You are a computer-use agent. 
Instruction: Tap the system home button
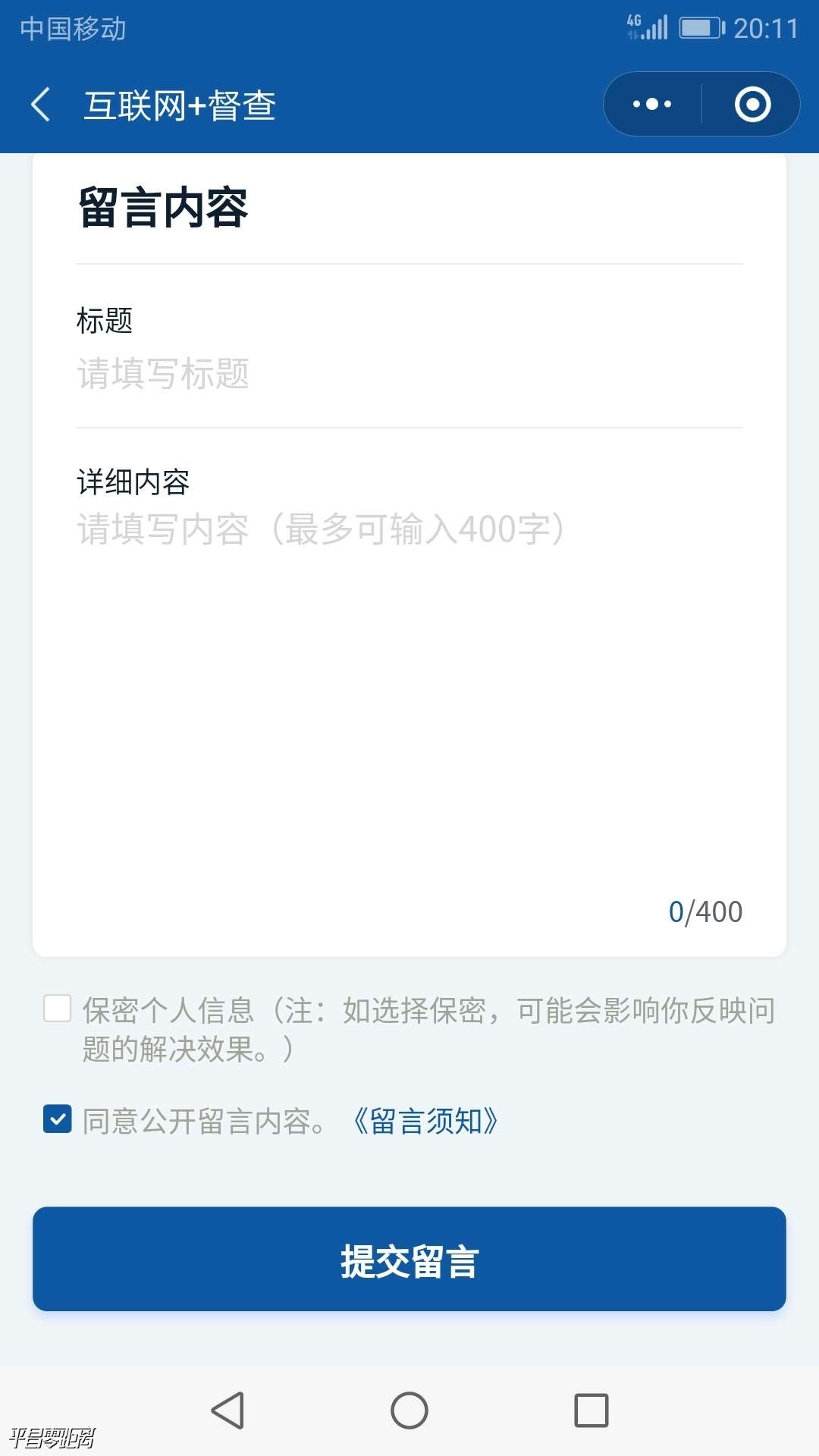[409, 1410]
